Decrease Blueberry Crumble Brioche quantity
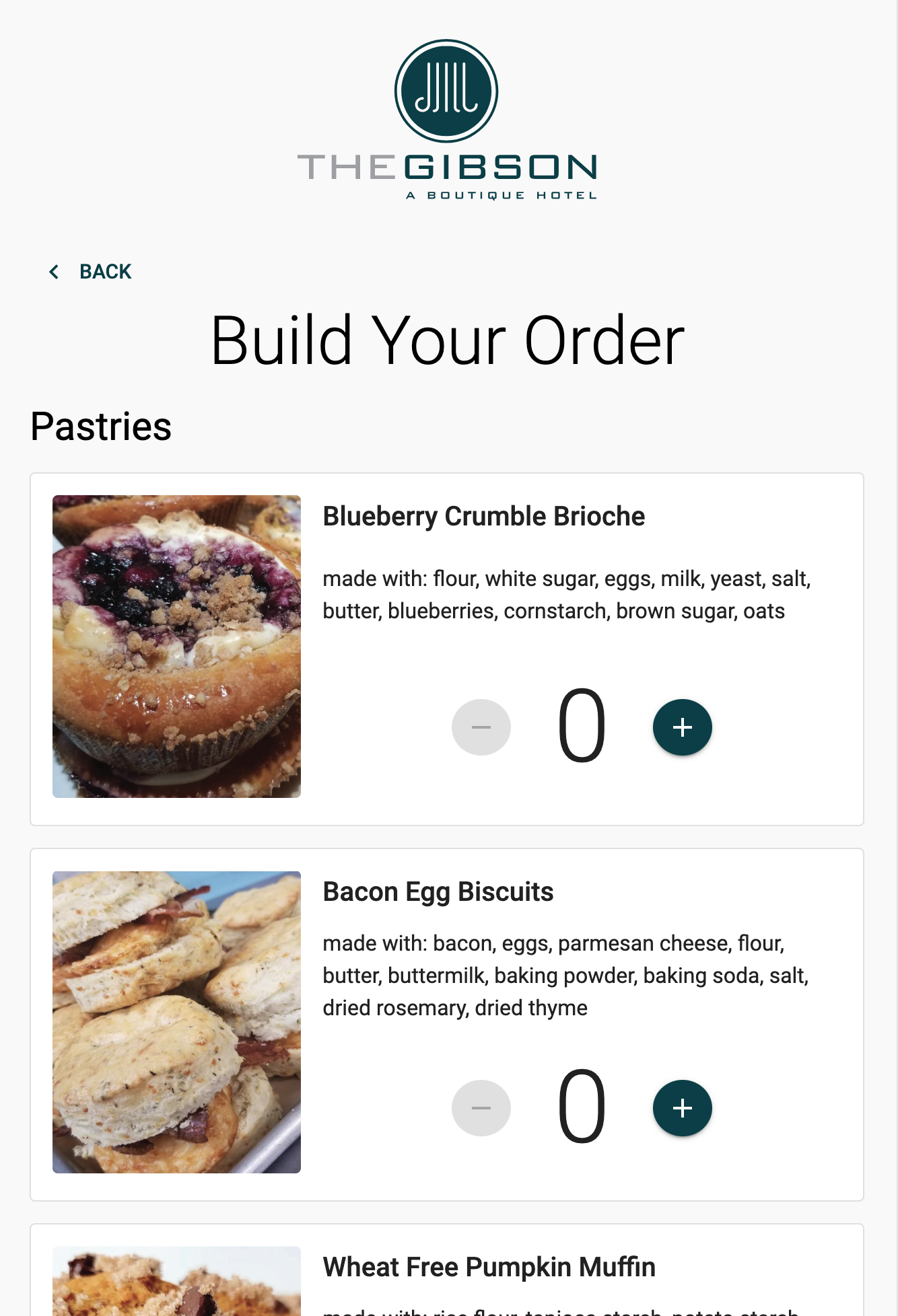The image size is (898, 1316). (x=481, y=727)
